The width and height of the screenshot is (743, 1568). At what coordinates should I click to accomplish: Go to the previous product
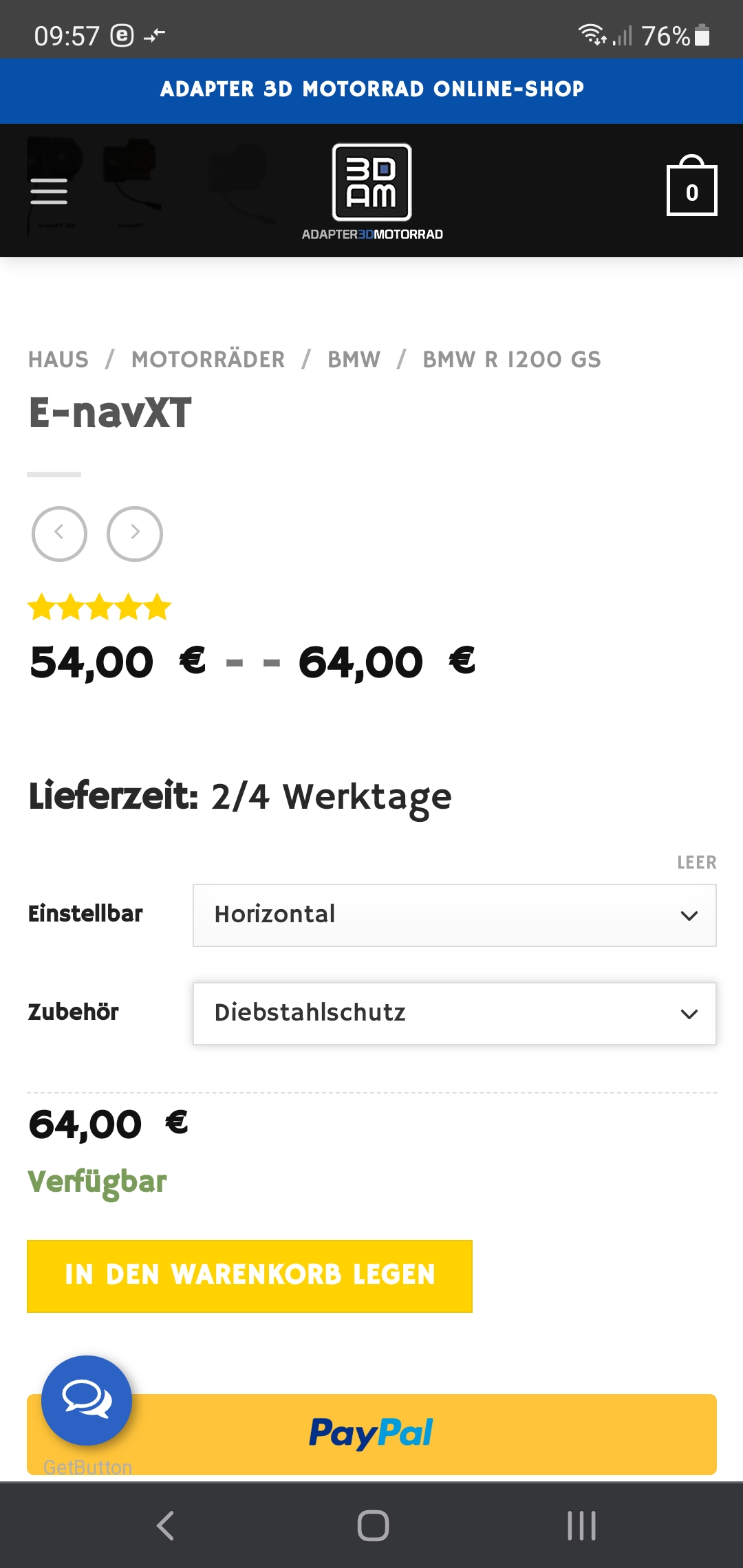59,534
